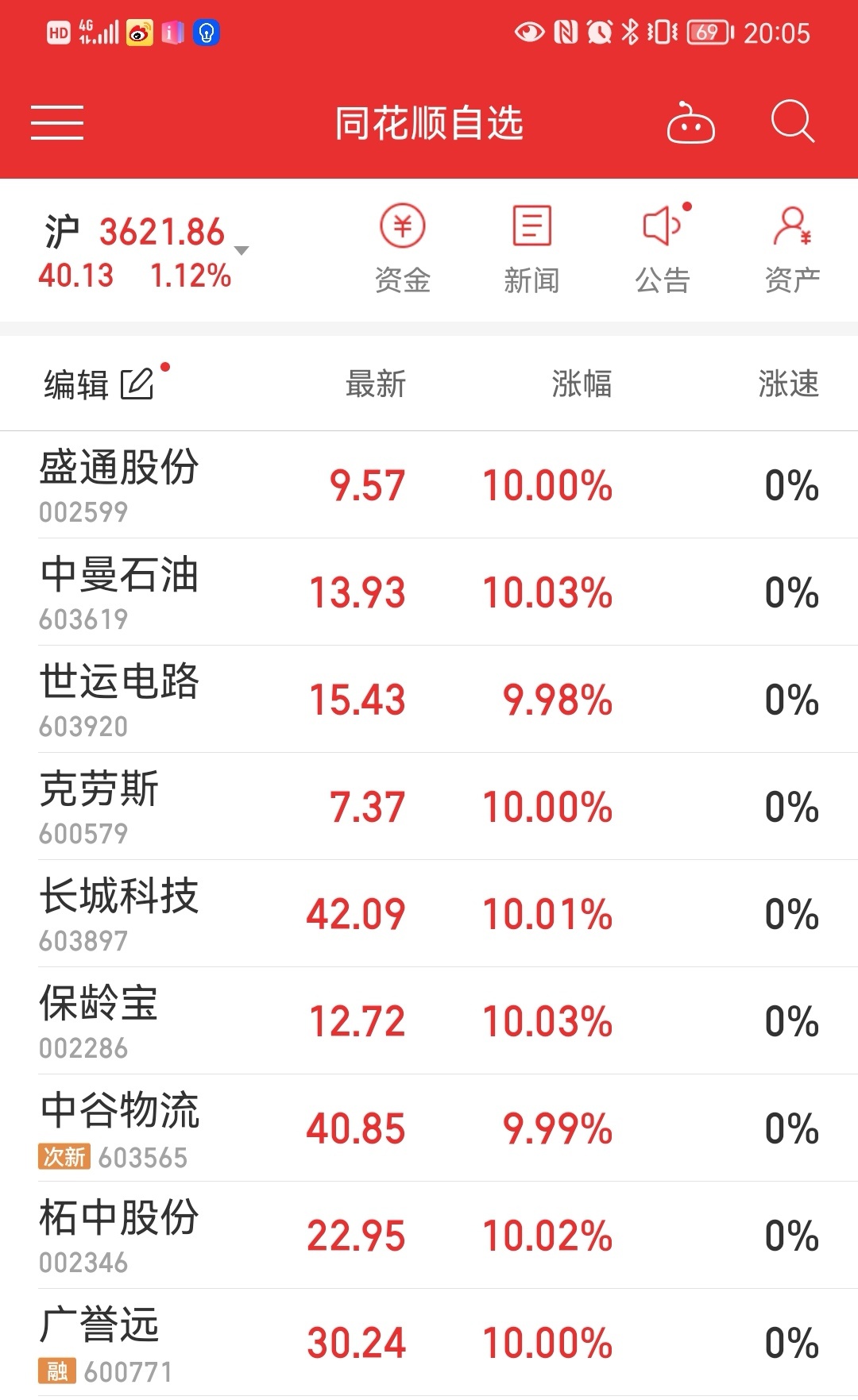Open stock 中曼石油 603619

[x=429, y=592]
